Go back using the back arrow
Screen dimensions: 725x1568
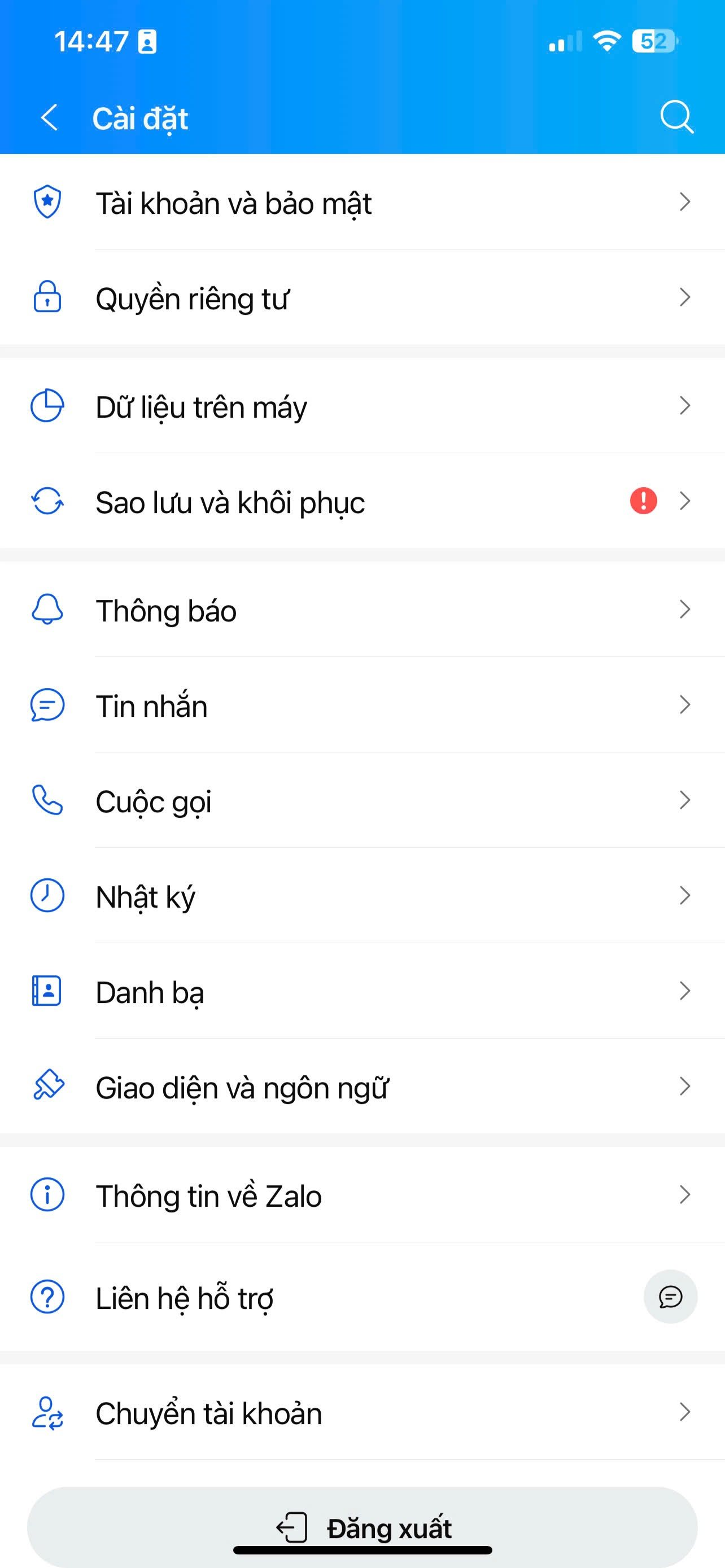[x=50, y=117]
